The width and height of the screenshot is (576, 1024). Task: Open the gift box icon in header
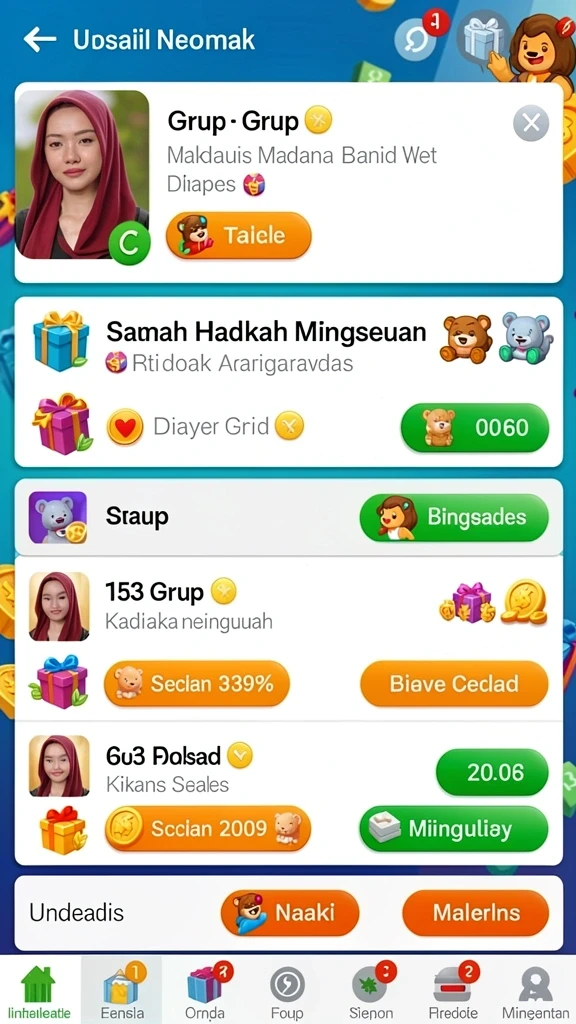coord(483,37)
